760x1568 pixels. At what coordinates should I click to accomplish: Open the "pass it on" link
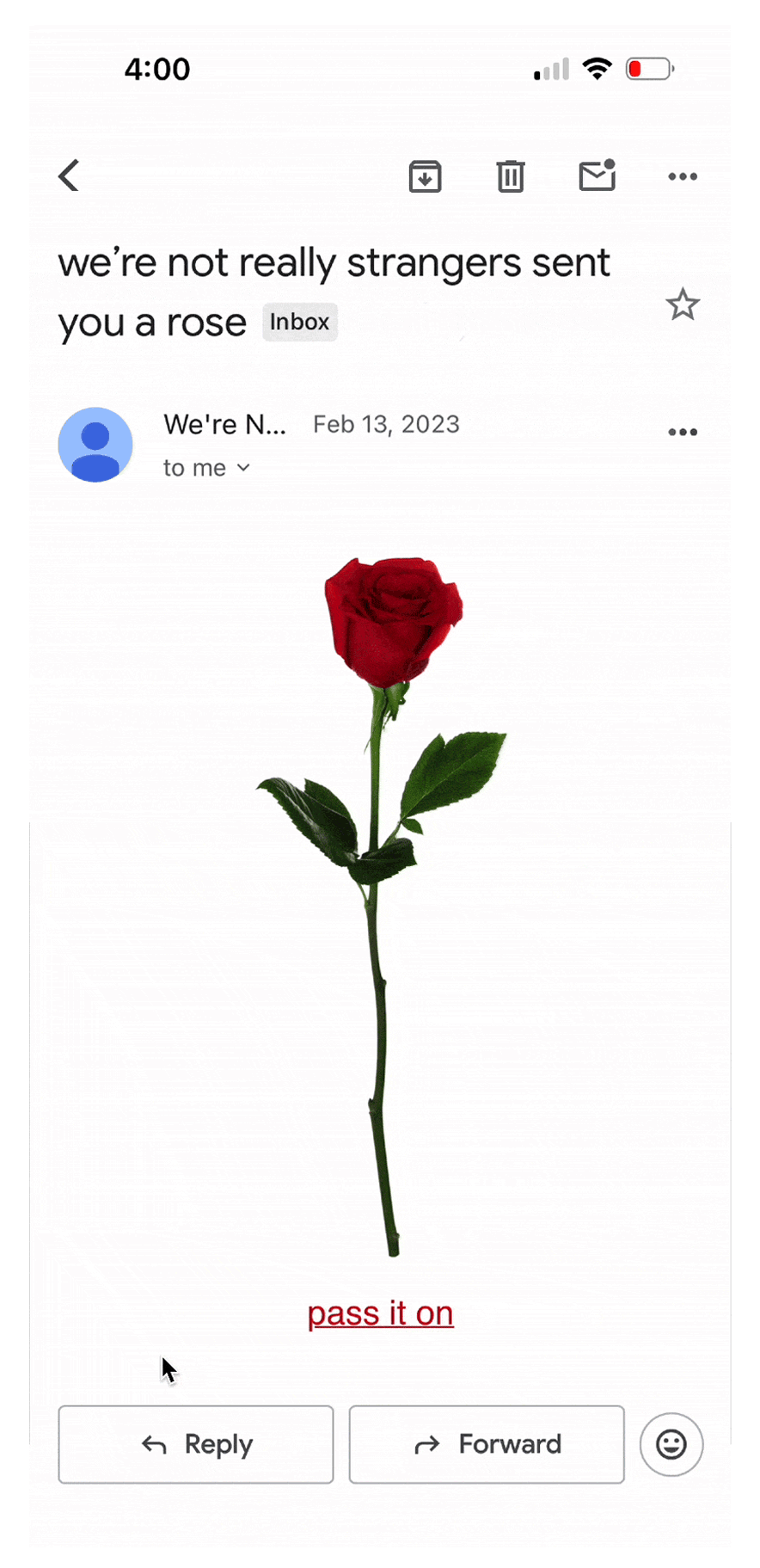coord(380,1313)
